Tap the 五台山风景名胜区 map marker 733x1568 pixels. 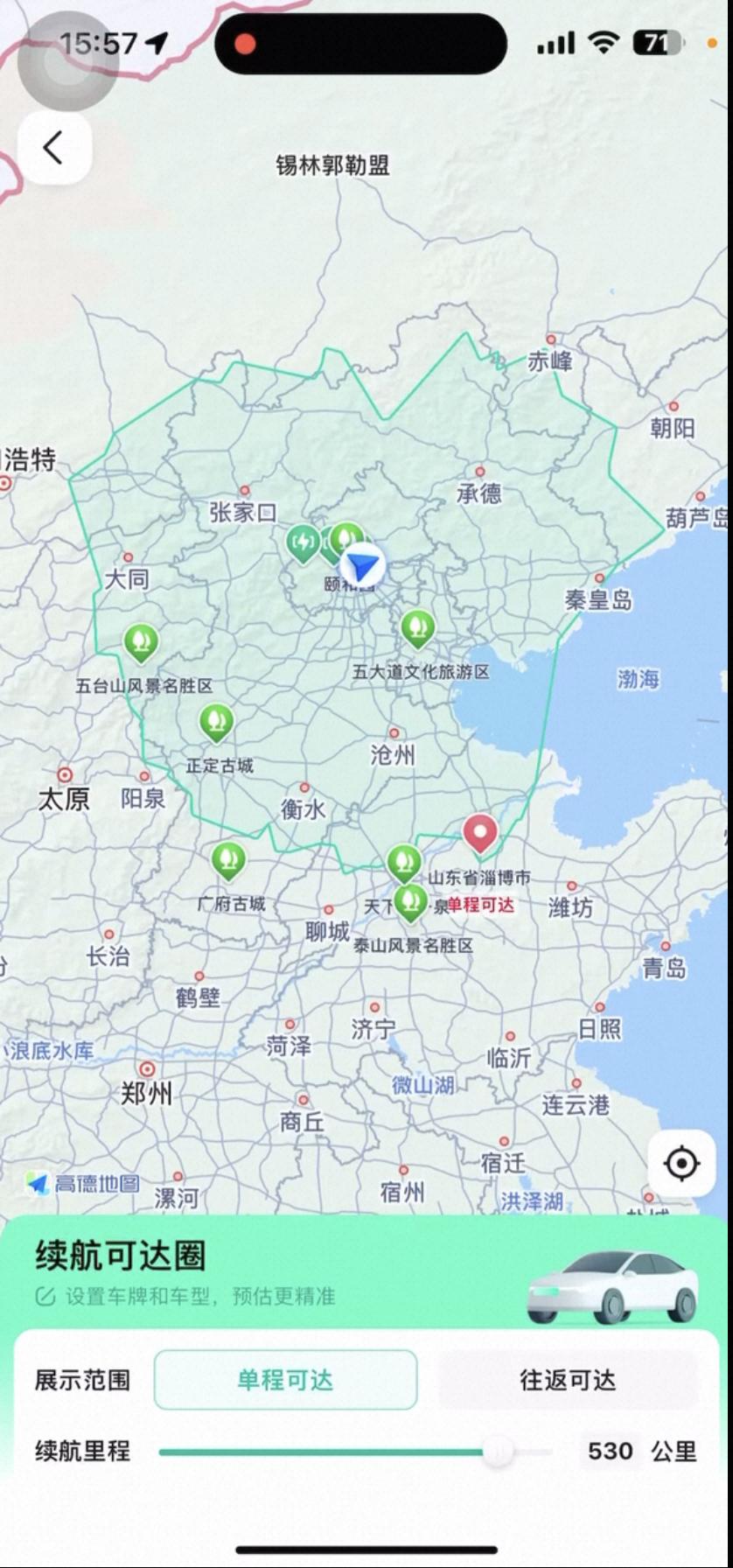pos(141,643)
